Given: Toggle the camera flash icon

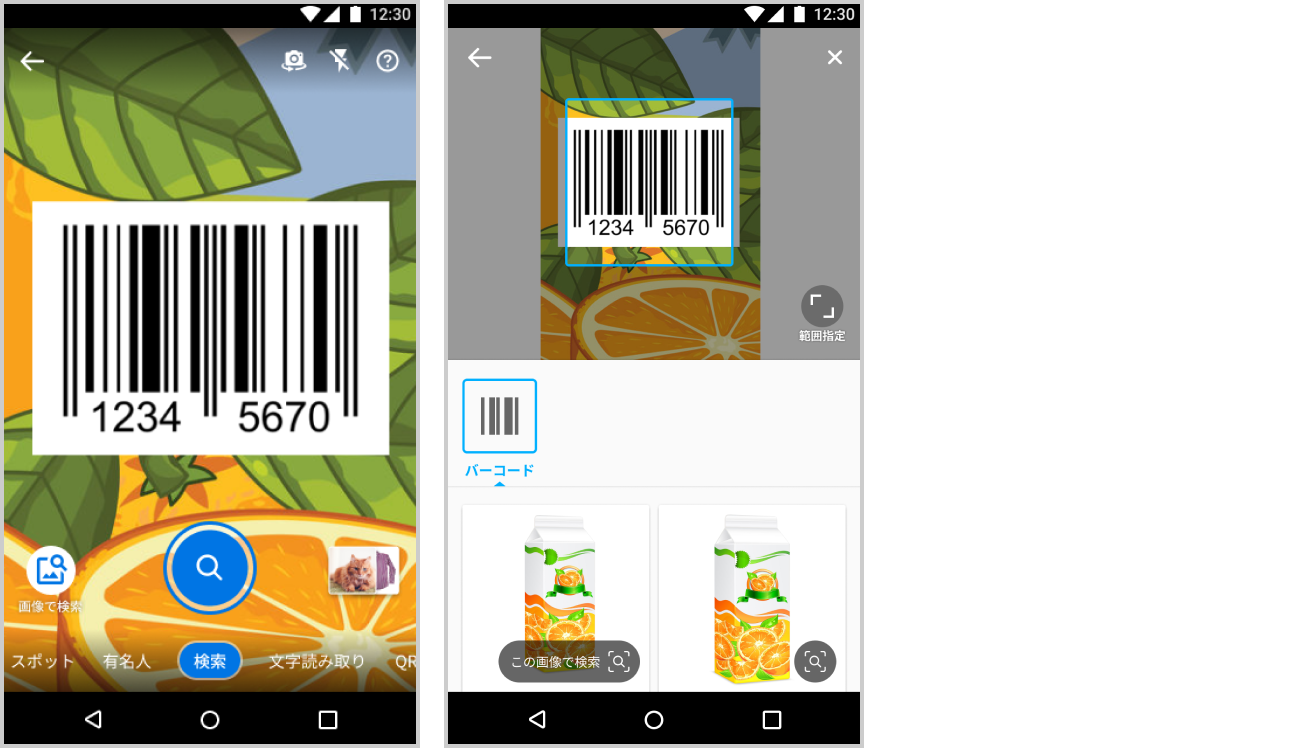Looking at the screenshot, I should 340,61.
